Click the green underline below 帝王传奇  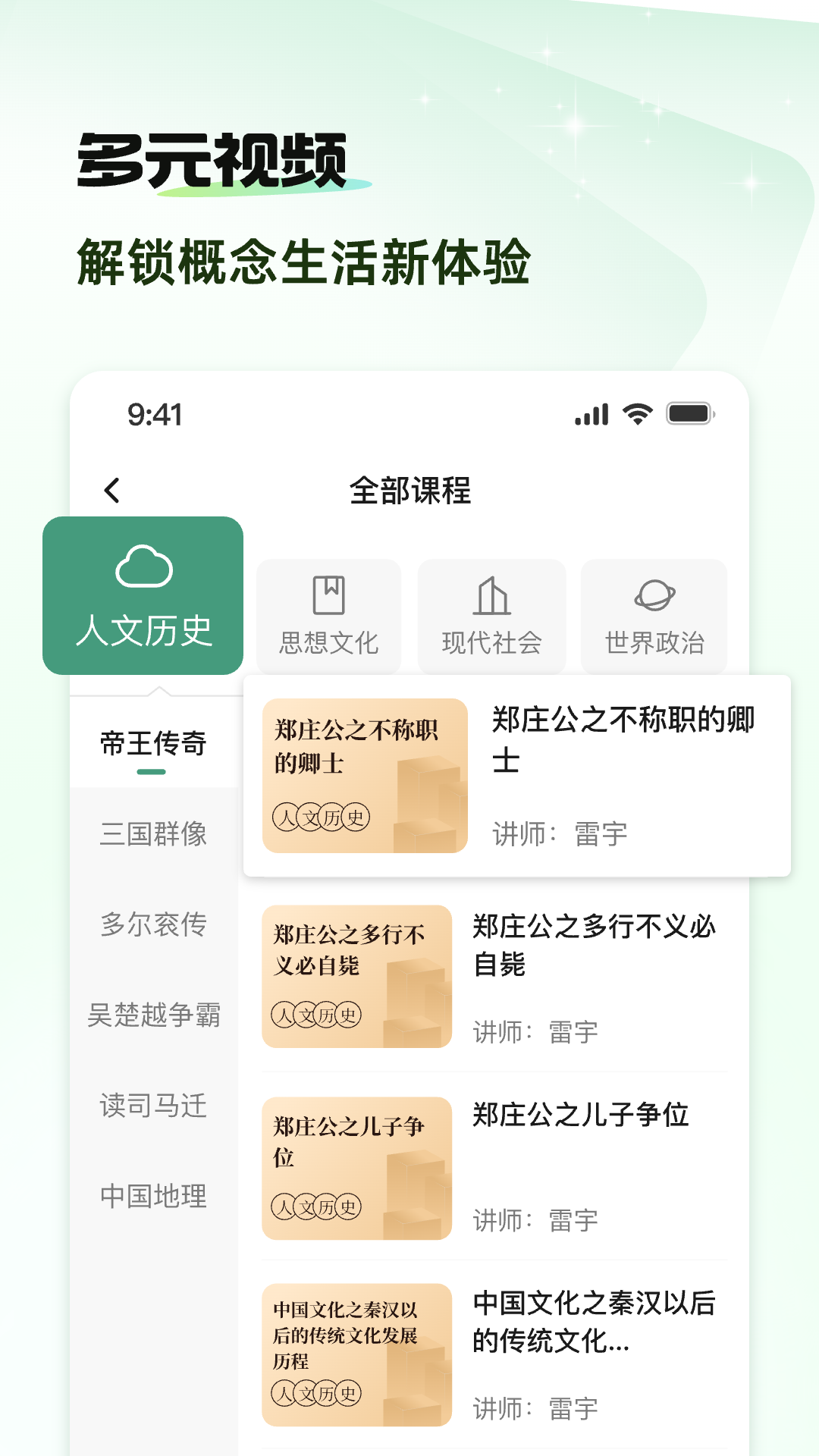coord(153,772)
